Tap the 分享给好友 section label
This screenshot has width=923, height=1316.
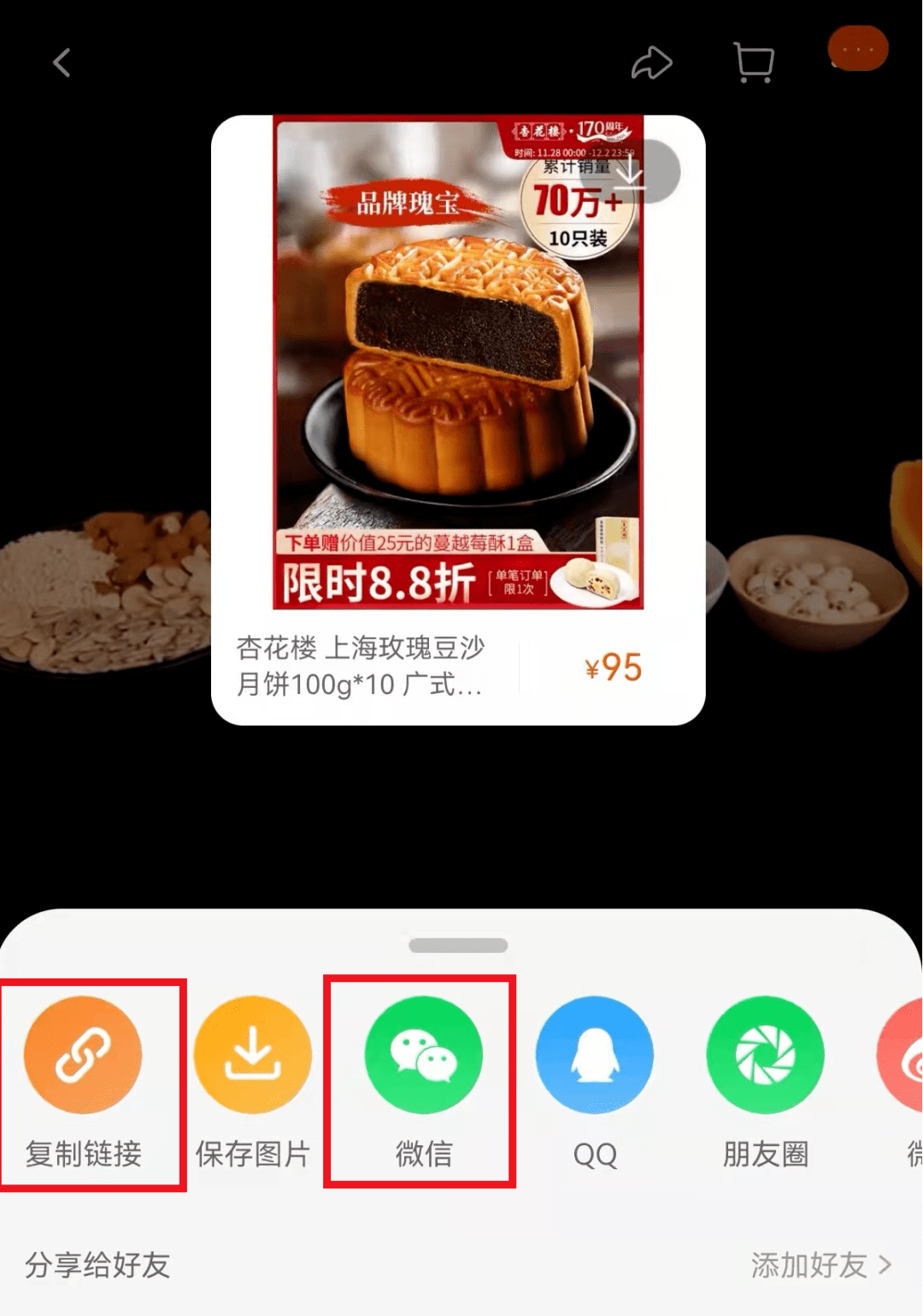[97, 1266]
